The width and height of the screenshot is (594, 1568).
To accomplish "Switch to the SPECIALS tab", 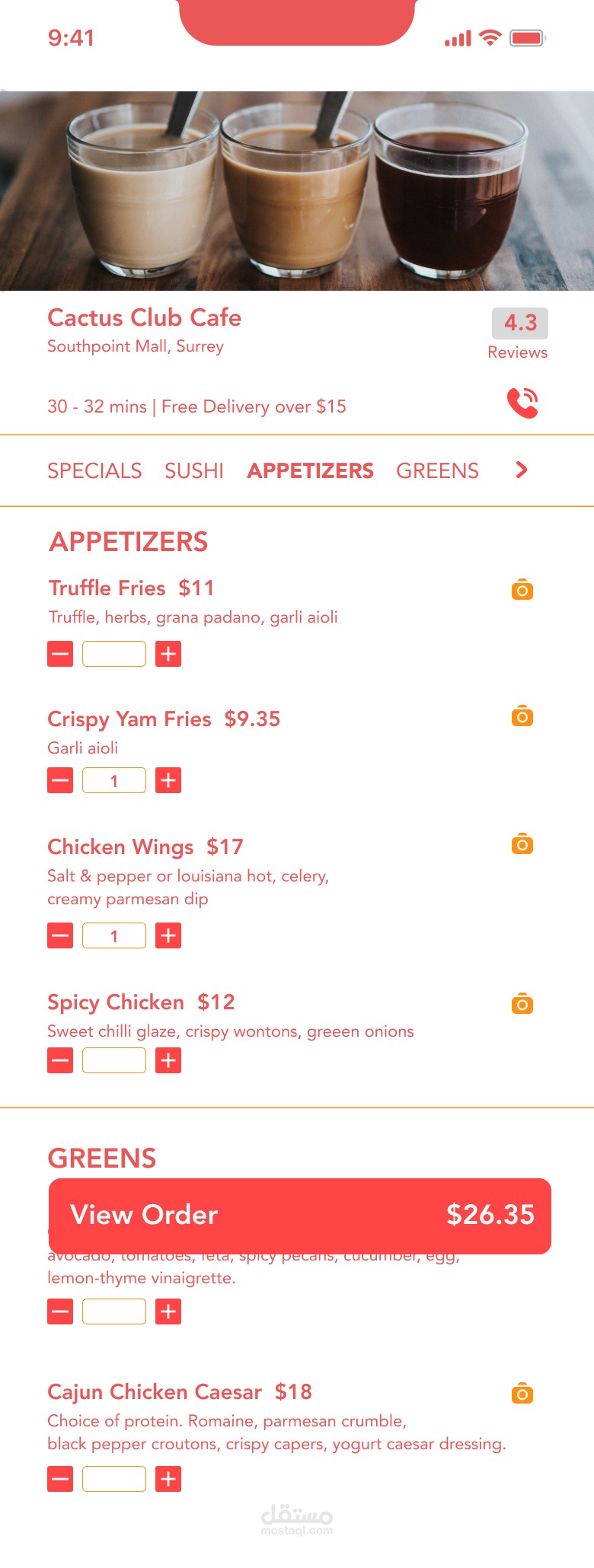I will 94,471.
